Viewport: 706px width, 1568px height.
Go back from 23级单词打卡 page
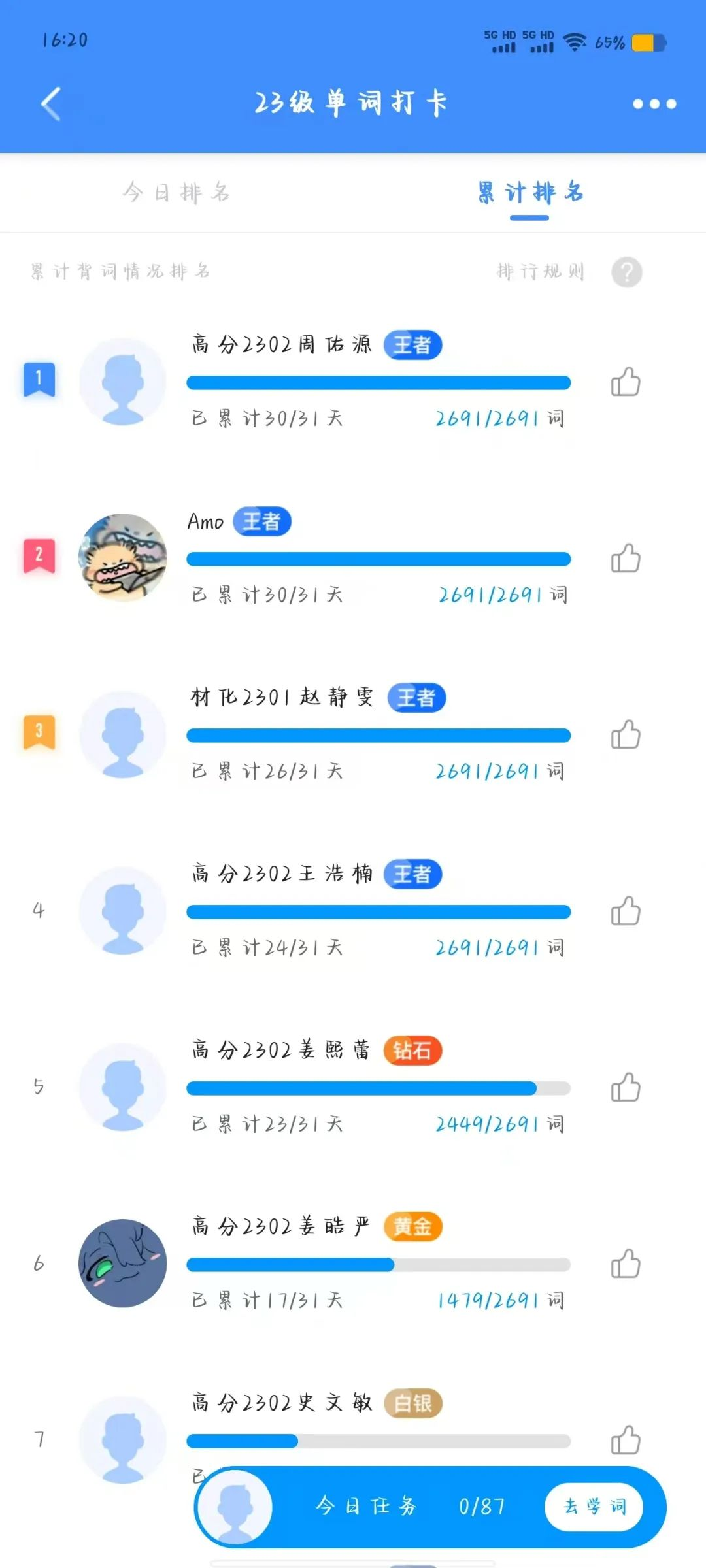coord(51,104)
